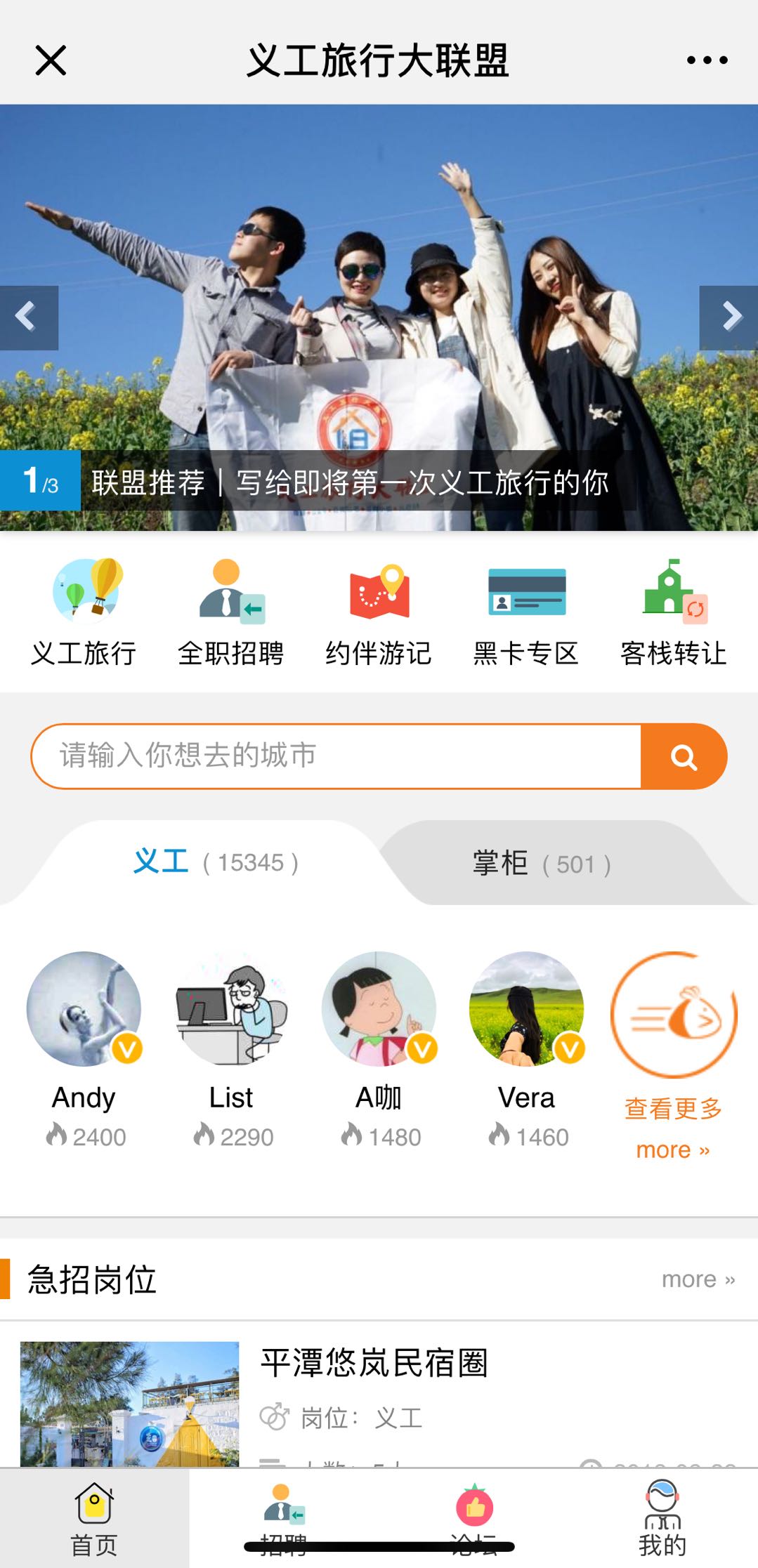Viewport: 758px width, 1568px height.
Task: Switch to the 我的 tab
Action: click(x=662, y=1517)
